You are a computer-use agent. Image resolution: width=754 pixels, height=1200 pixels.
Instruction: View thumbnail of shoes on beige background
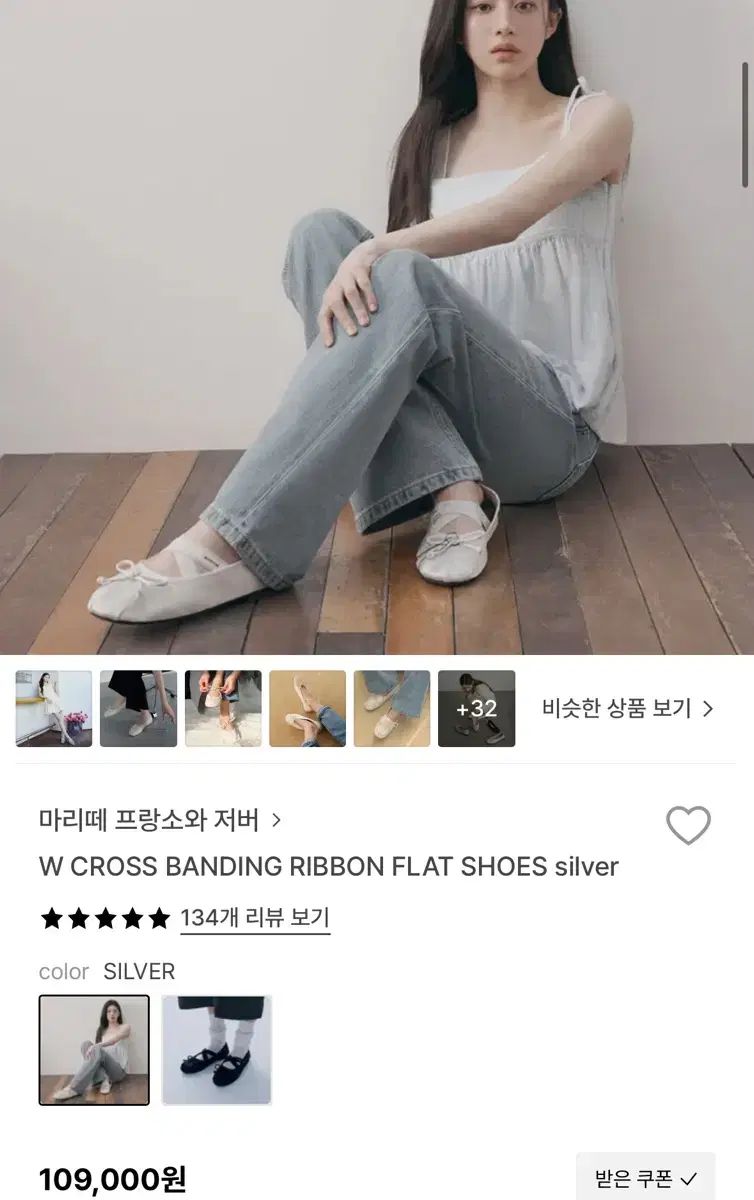pos(308,709)
